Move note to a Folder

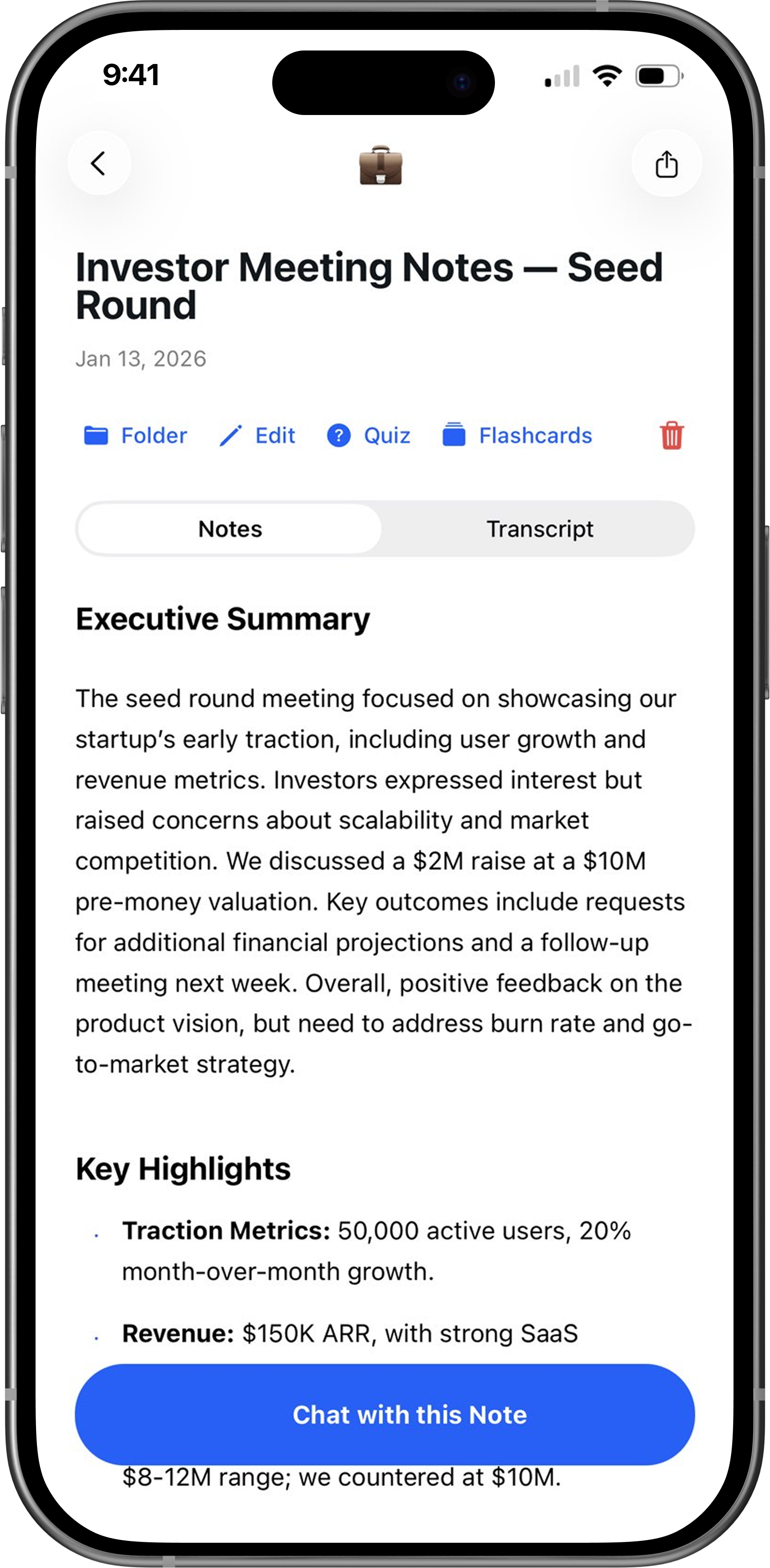click(x=135, y=436)
